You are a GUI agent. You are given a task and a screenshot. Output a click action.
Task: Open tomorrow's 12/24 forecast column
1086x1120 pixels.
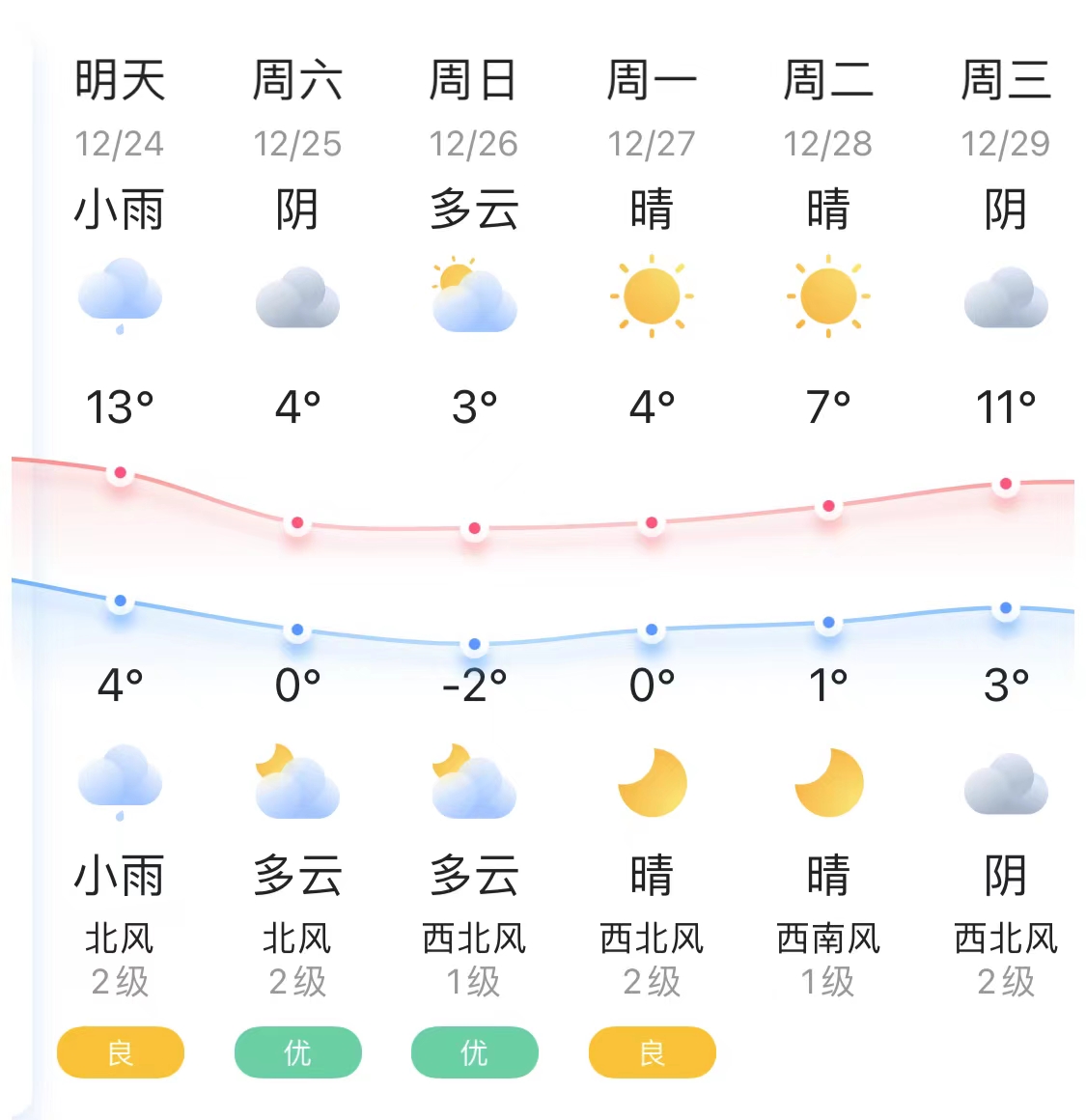[x=120, y=106]
